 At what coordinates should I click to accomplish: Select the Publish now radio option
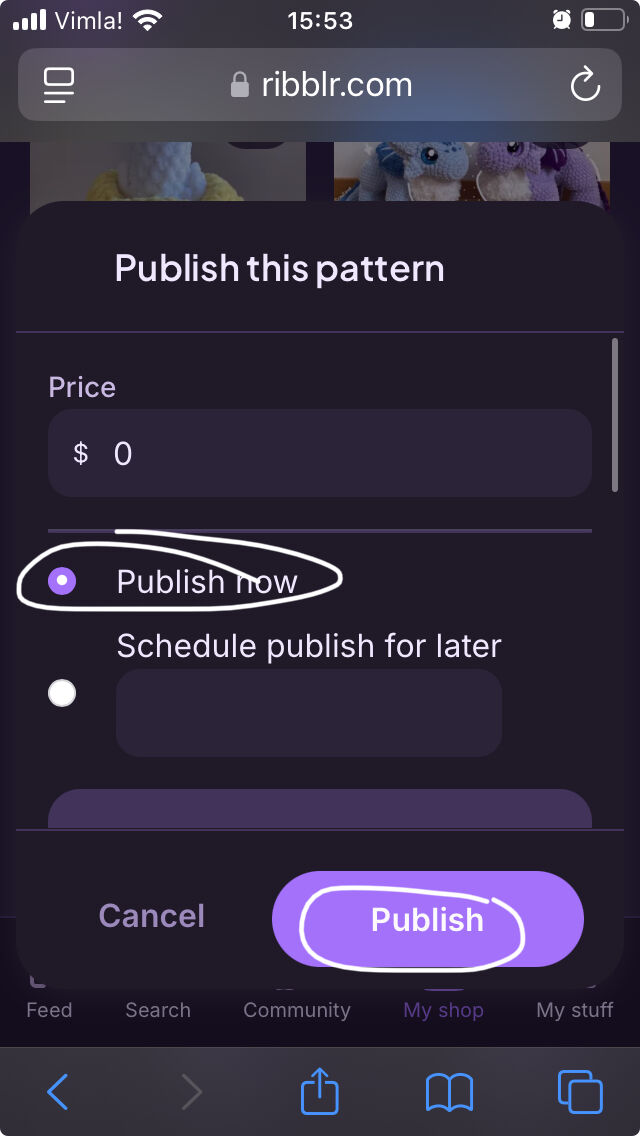coord(62,581)
